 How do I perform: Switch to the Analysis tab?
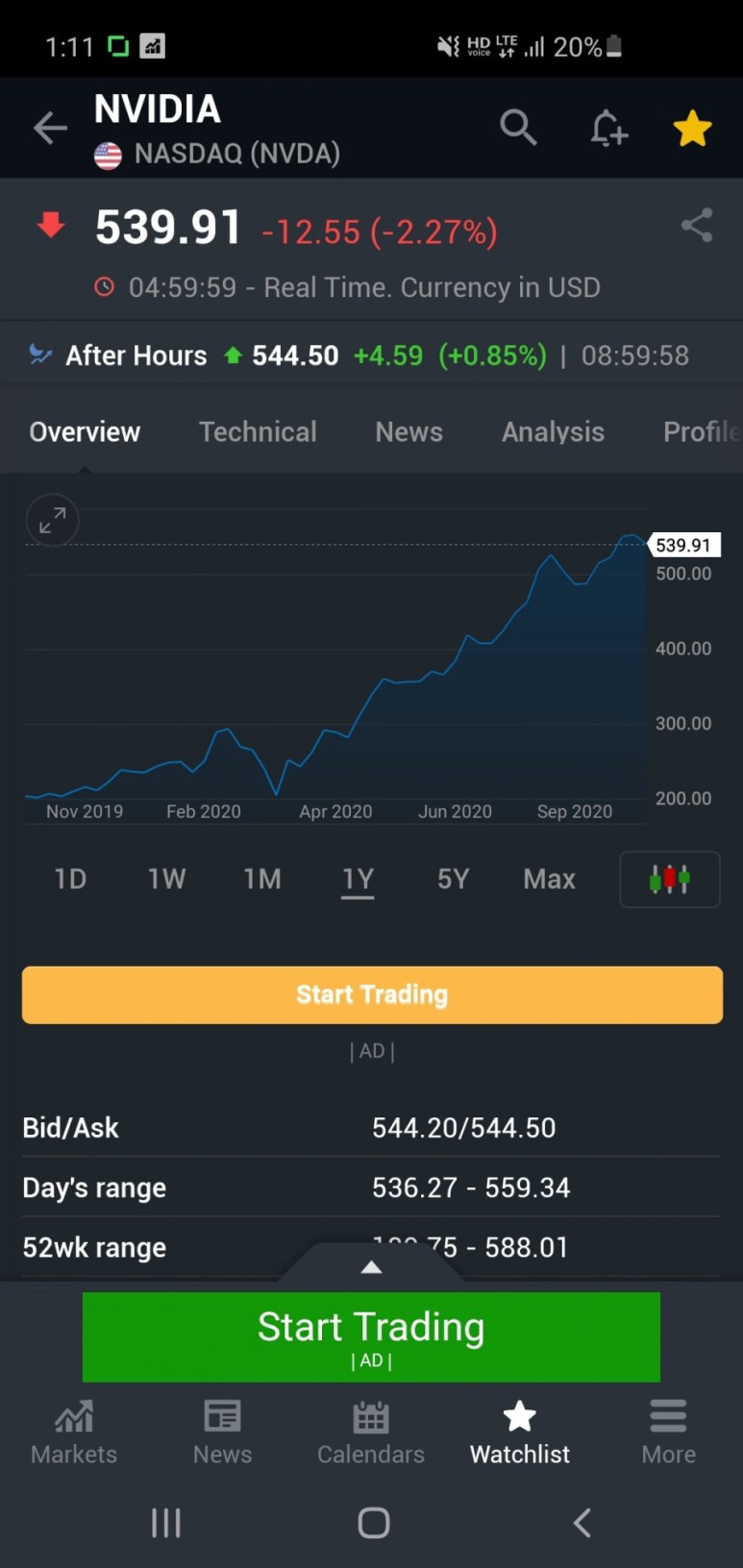[553, 431]
